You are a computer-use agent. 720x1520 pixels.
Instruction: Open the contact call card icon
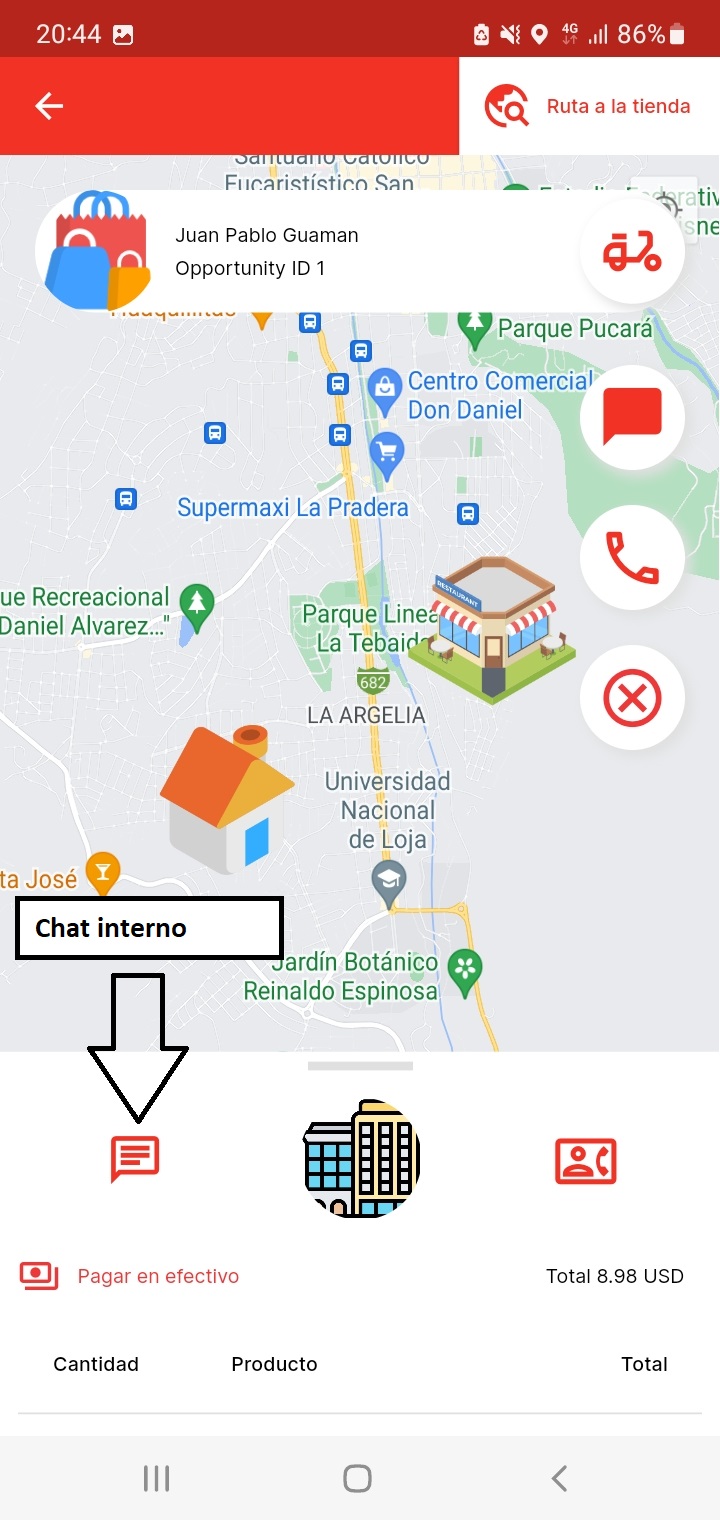(x=586, y=1160)
